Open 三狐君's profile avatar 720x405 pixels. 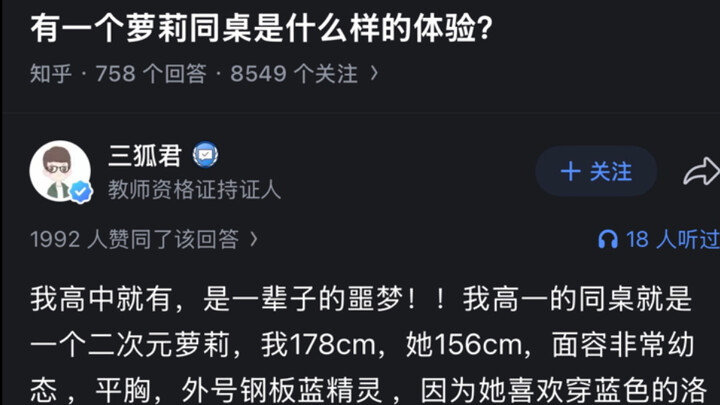coord(60,170)
